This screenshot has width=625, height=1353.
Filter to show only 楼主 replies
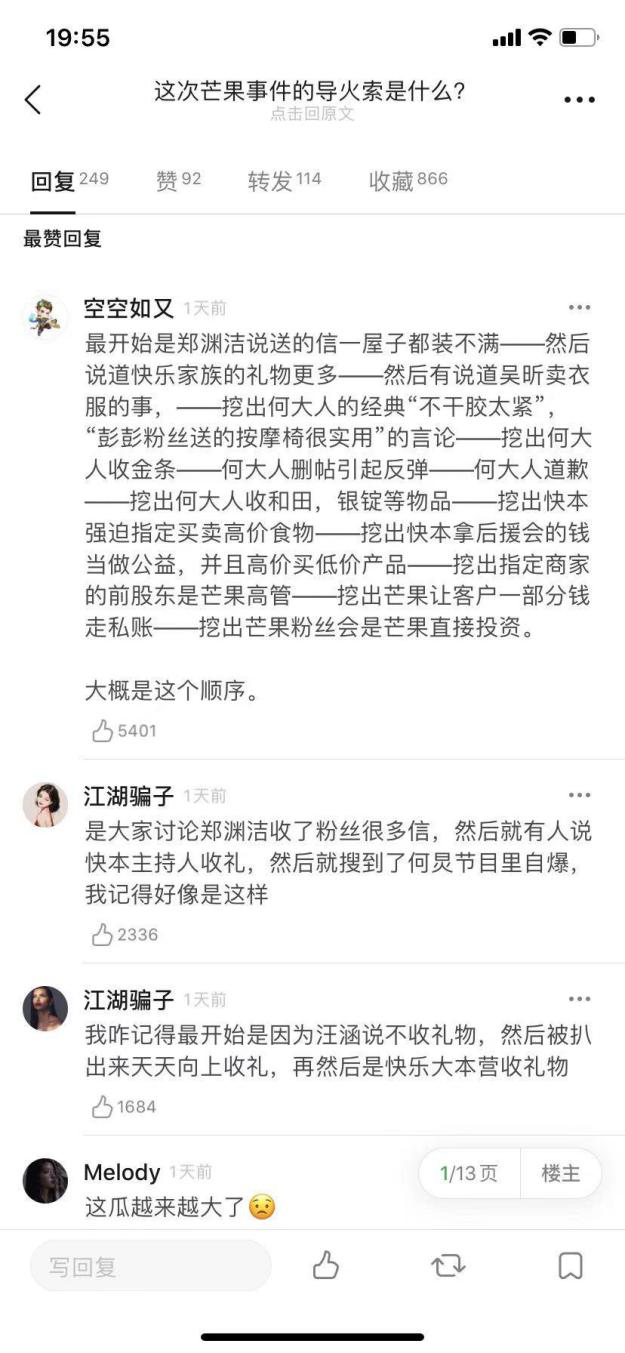[x=560, y=1173]
